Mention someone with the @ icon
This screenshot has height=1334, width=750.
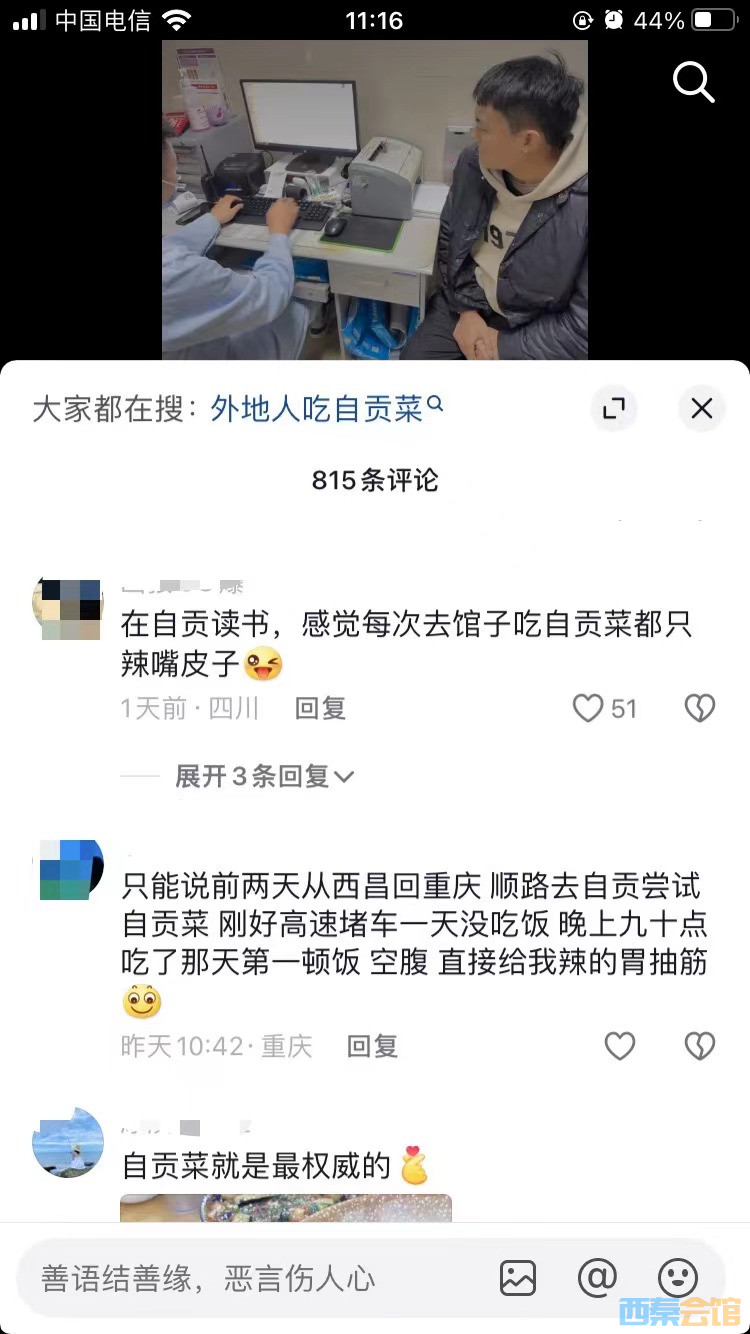tap(597, 1278)
